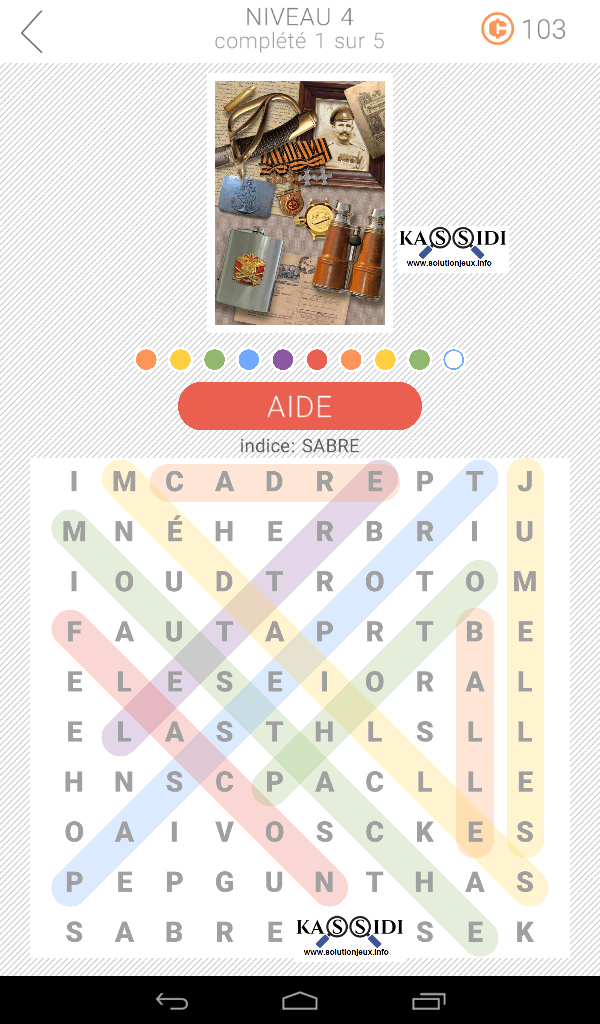Go back using the top-left arrow
The width and height of the screenshot is (600, 1024).
[32, 32]
